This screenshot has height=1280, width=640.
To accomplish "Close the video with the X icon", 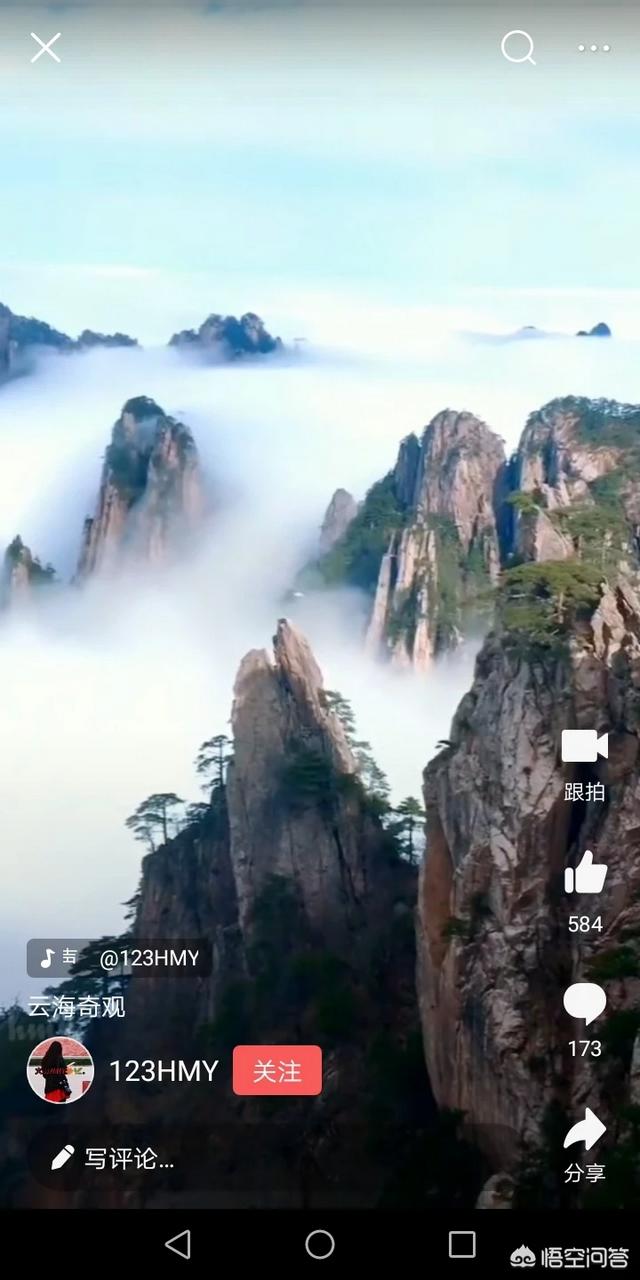I will tap(45, 48).
